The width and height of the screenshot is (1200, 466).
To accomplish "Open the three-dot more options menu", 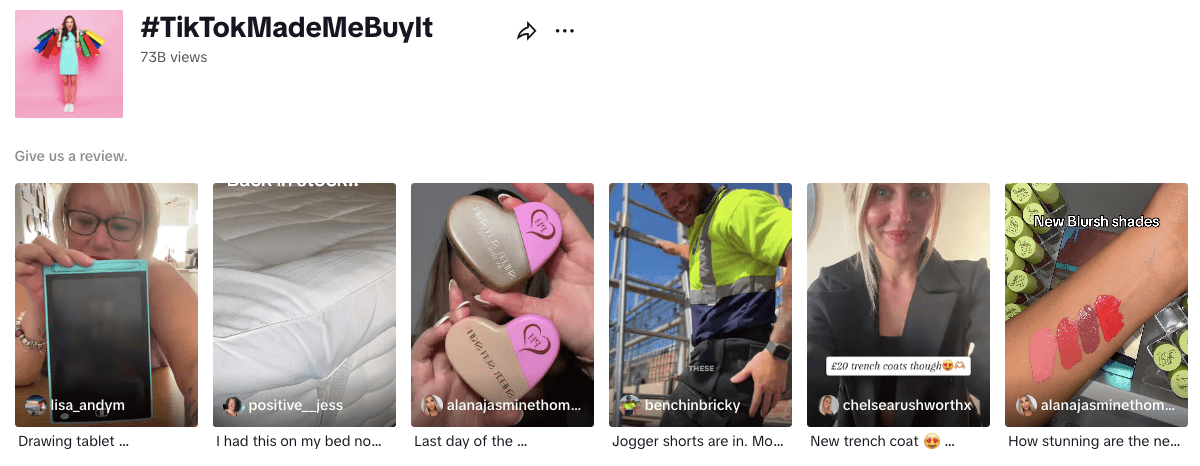I will pyautogui.click(x=565, y=31).
